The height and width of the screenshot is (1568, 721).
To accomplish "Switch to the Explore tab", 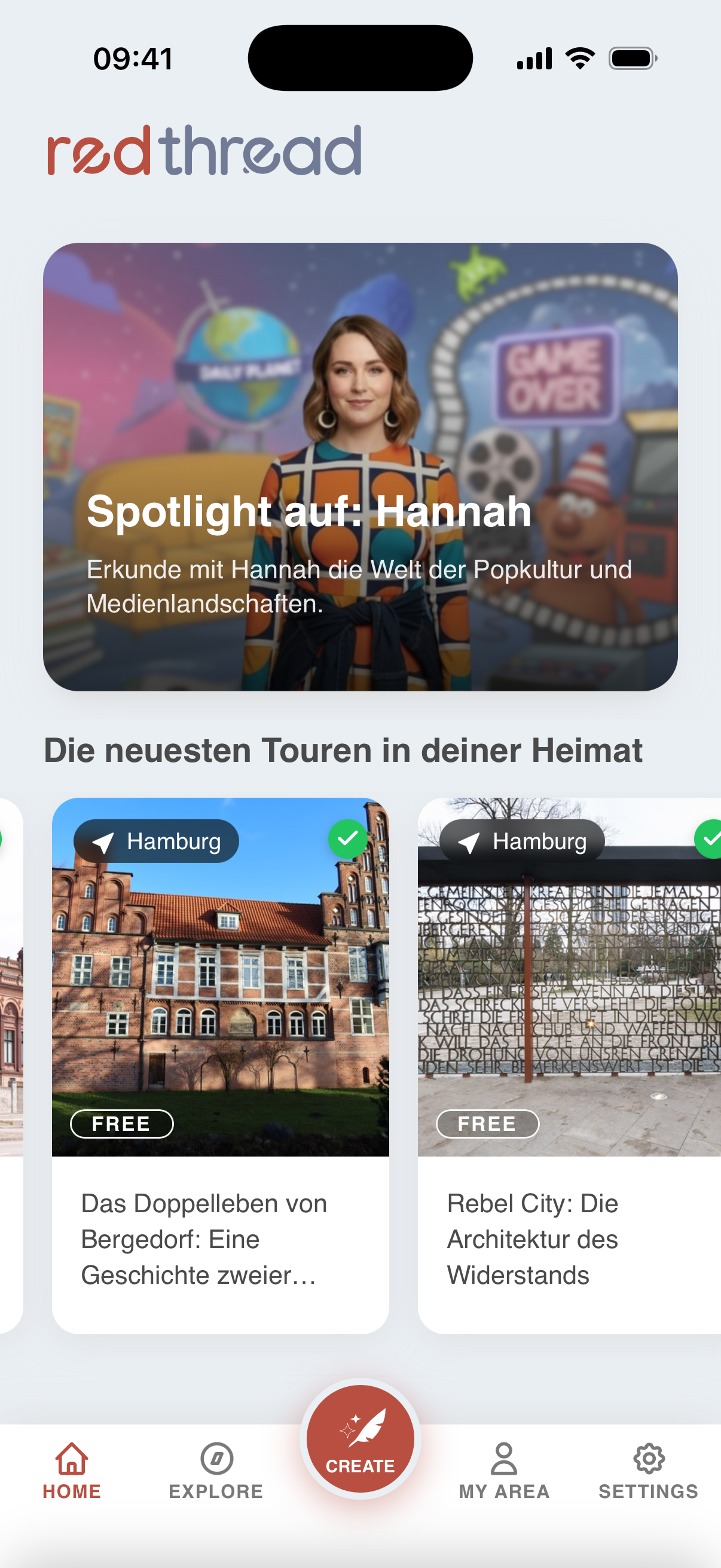I will click(216, 1471).
